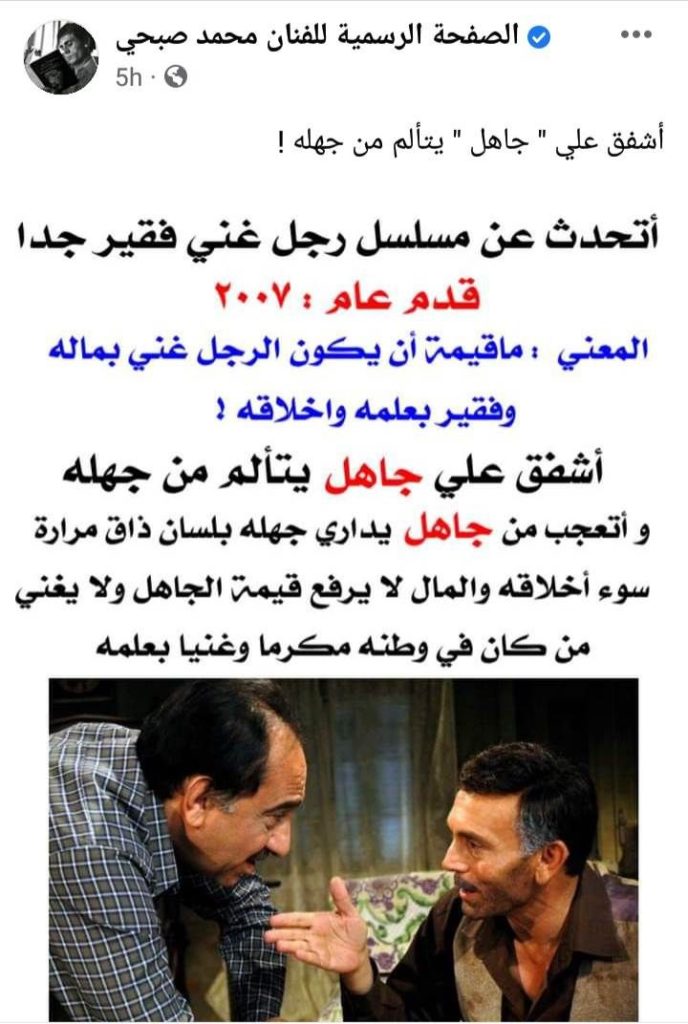Open the poster's profile picture
The image size is (688, 1024).
pos(60,57)
